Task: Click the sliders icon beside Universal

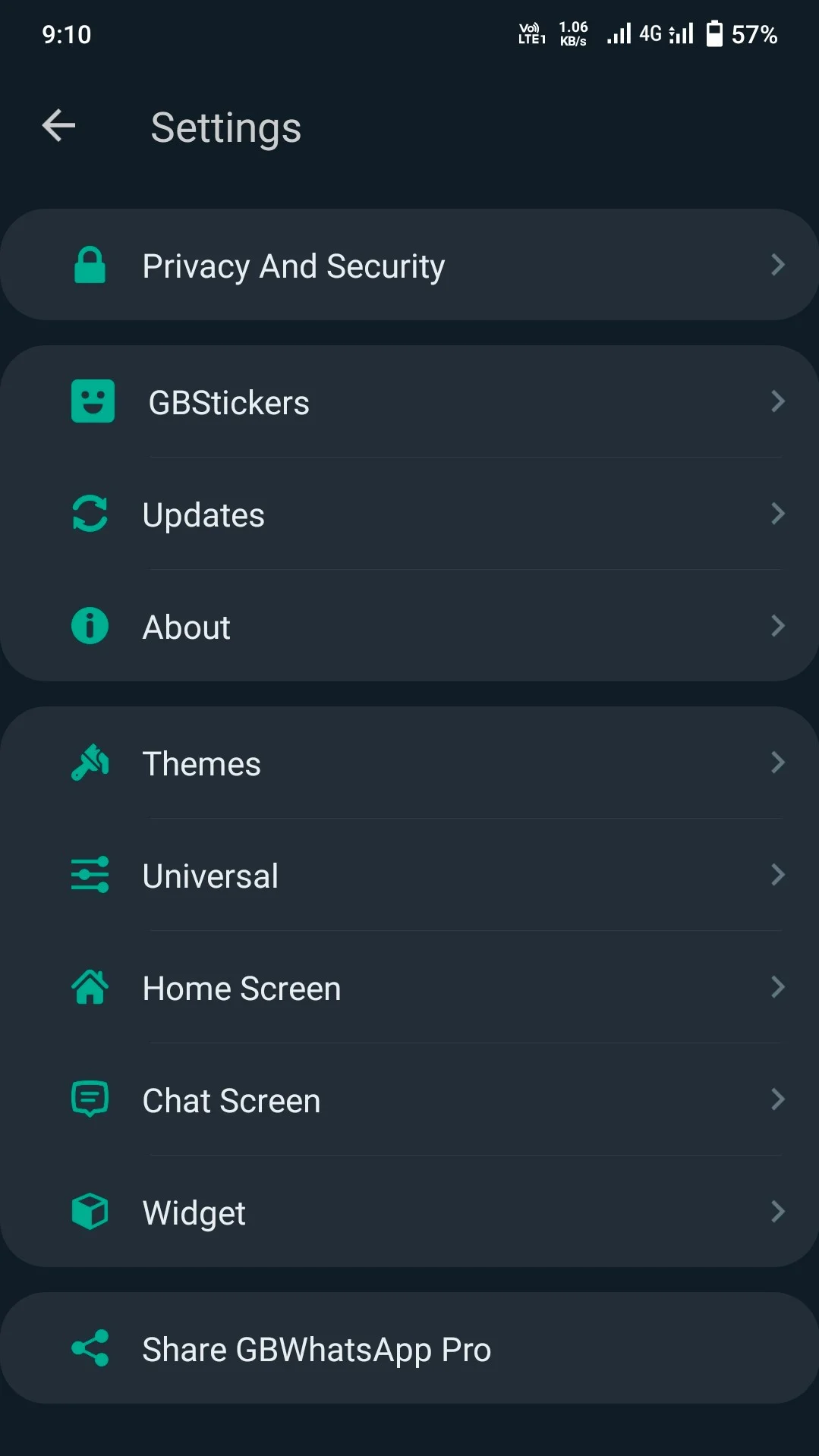Action: (x=89, y=875)
